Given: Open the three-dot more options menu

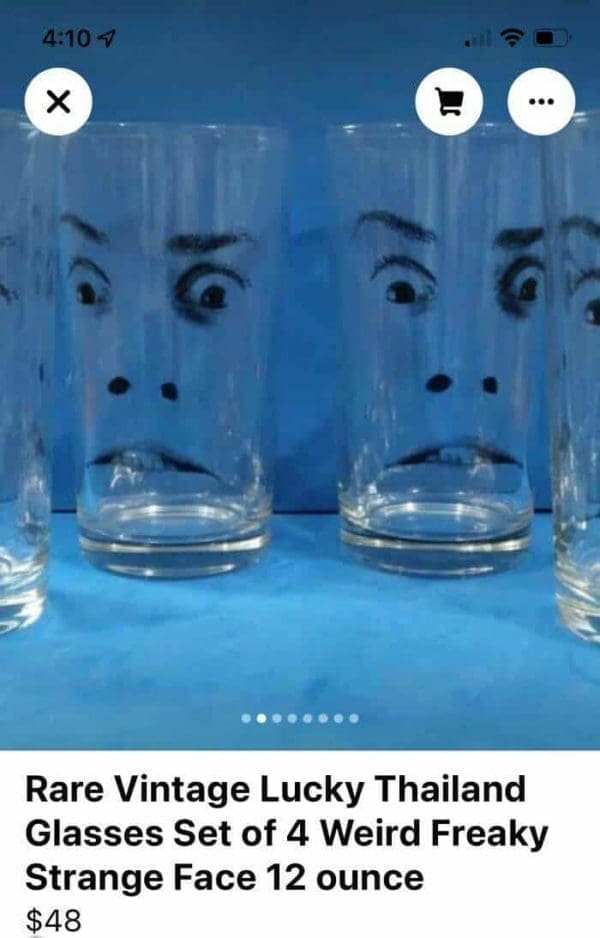Looking at the screenshot, I should click(x=541, y=102).
